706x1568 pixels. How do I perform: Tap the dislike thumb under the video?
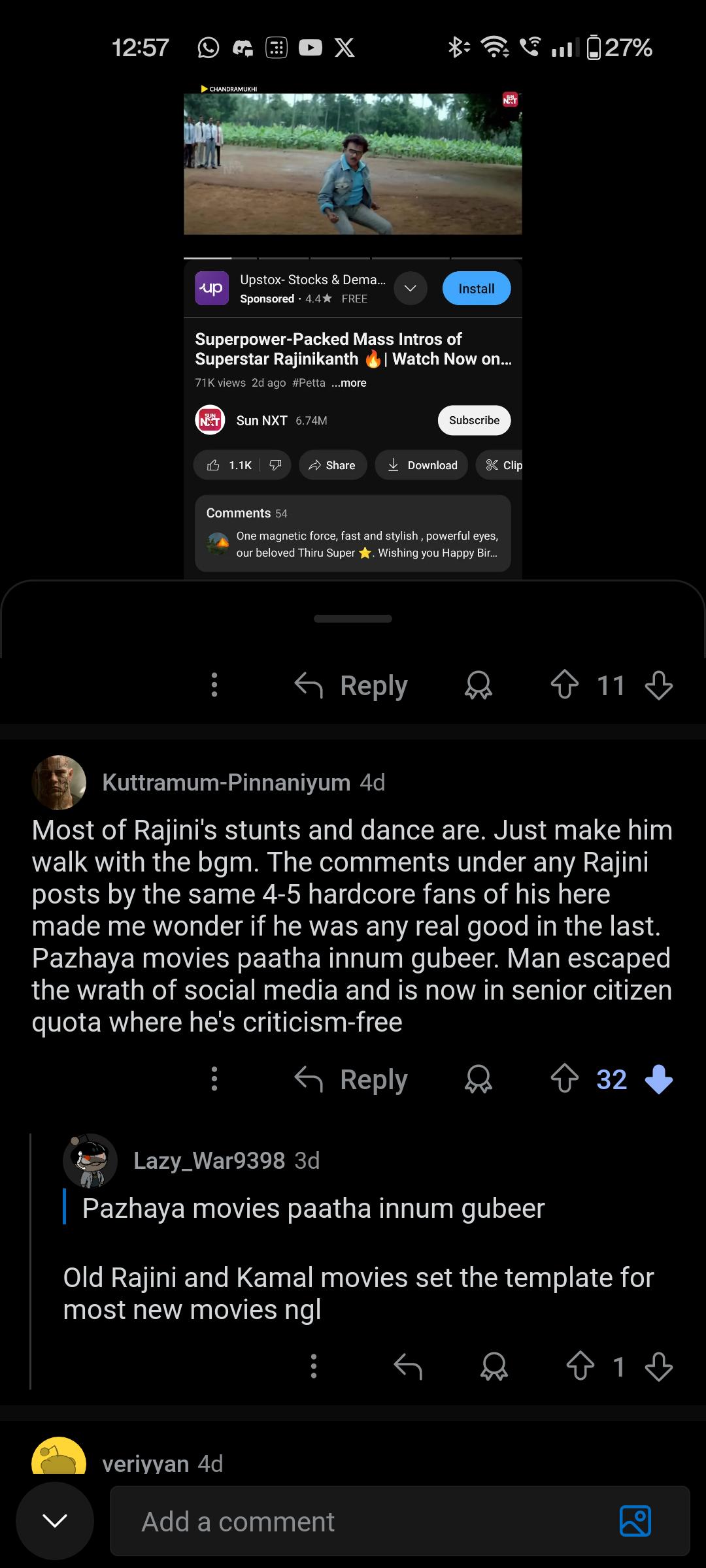click(x=275, y=465)
